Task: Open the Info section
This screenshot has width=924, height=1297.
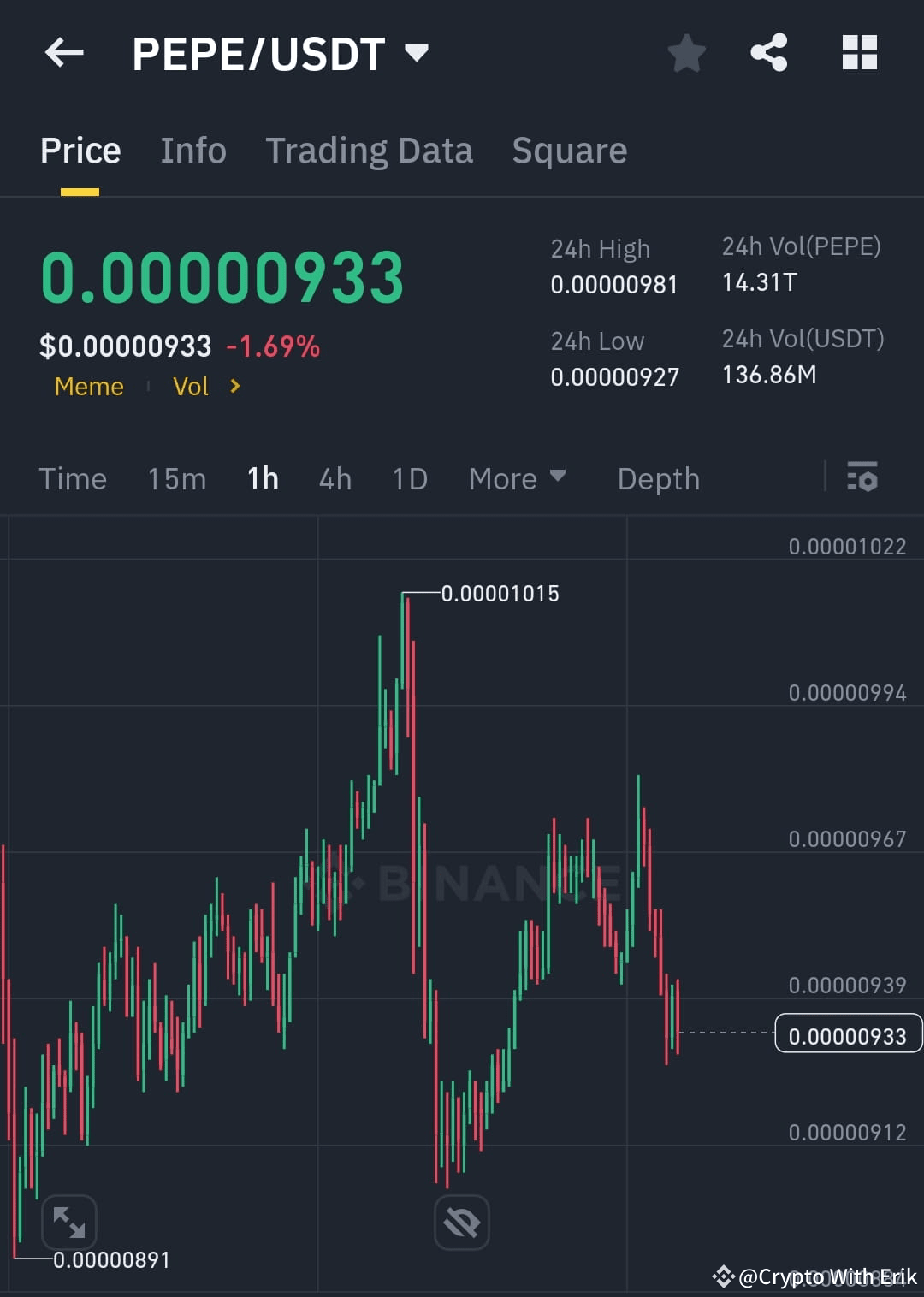Action: tap(192, 150)
